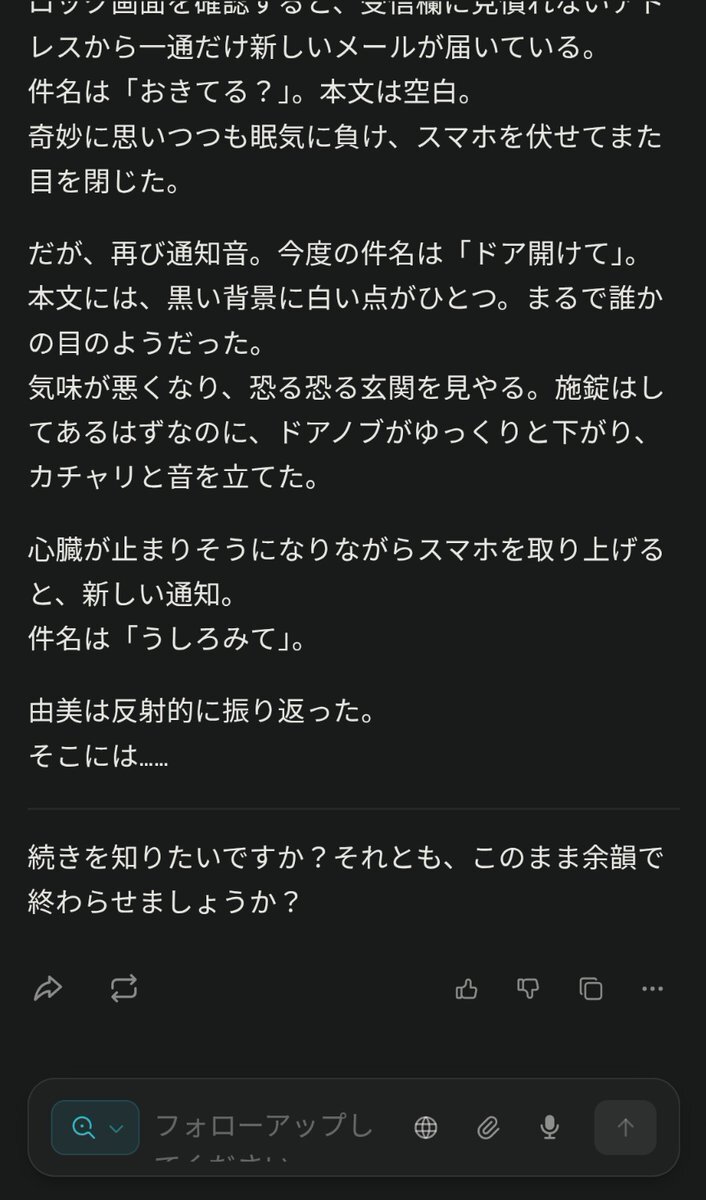Attach a file with the paperclip

488,1128
